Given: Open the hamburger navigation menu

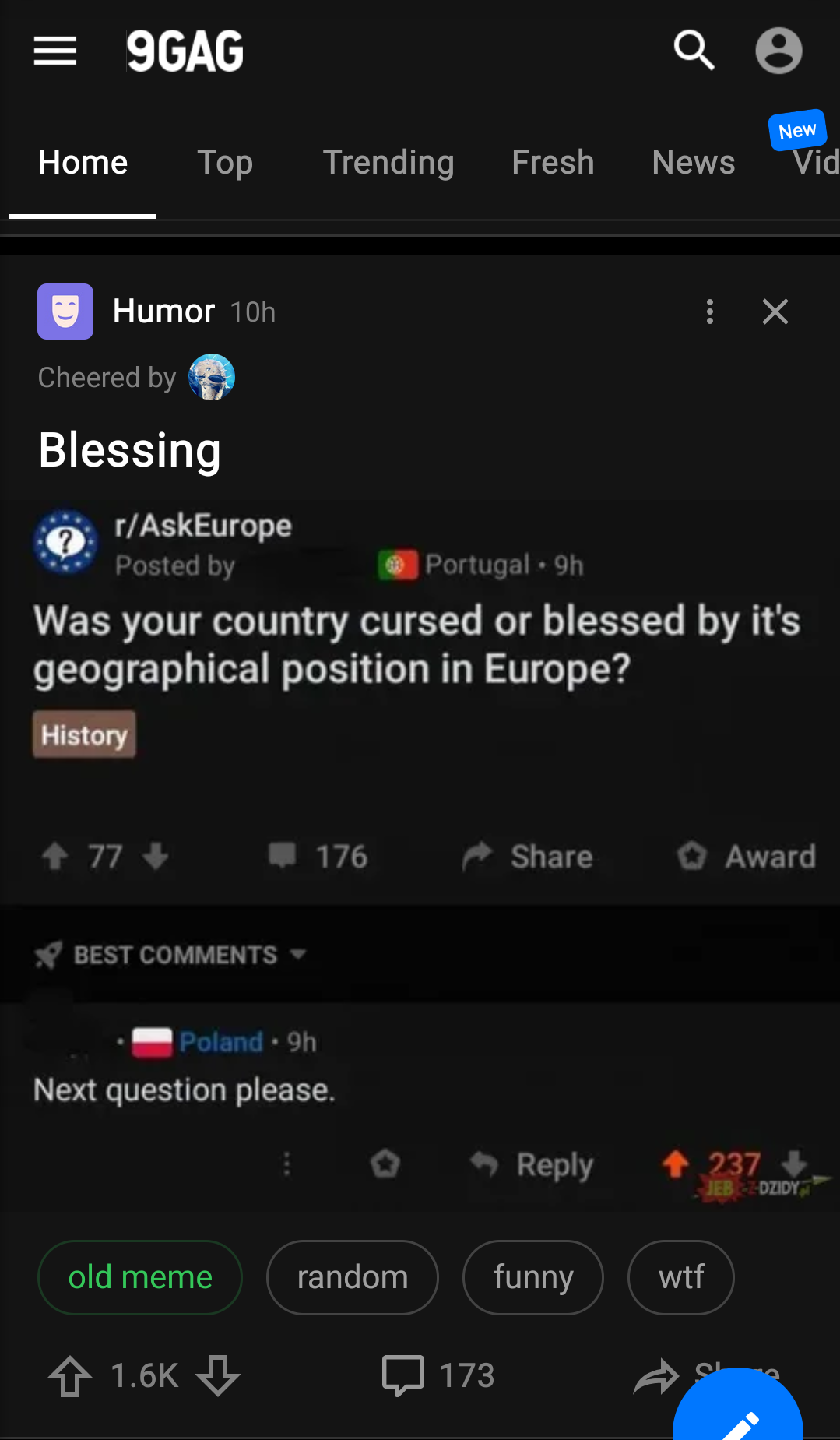Looking at the screenshot, I should 55,51.
